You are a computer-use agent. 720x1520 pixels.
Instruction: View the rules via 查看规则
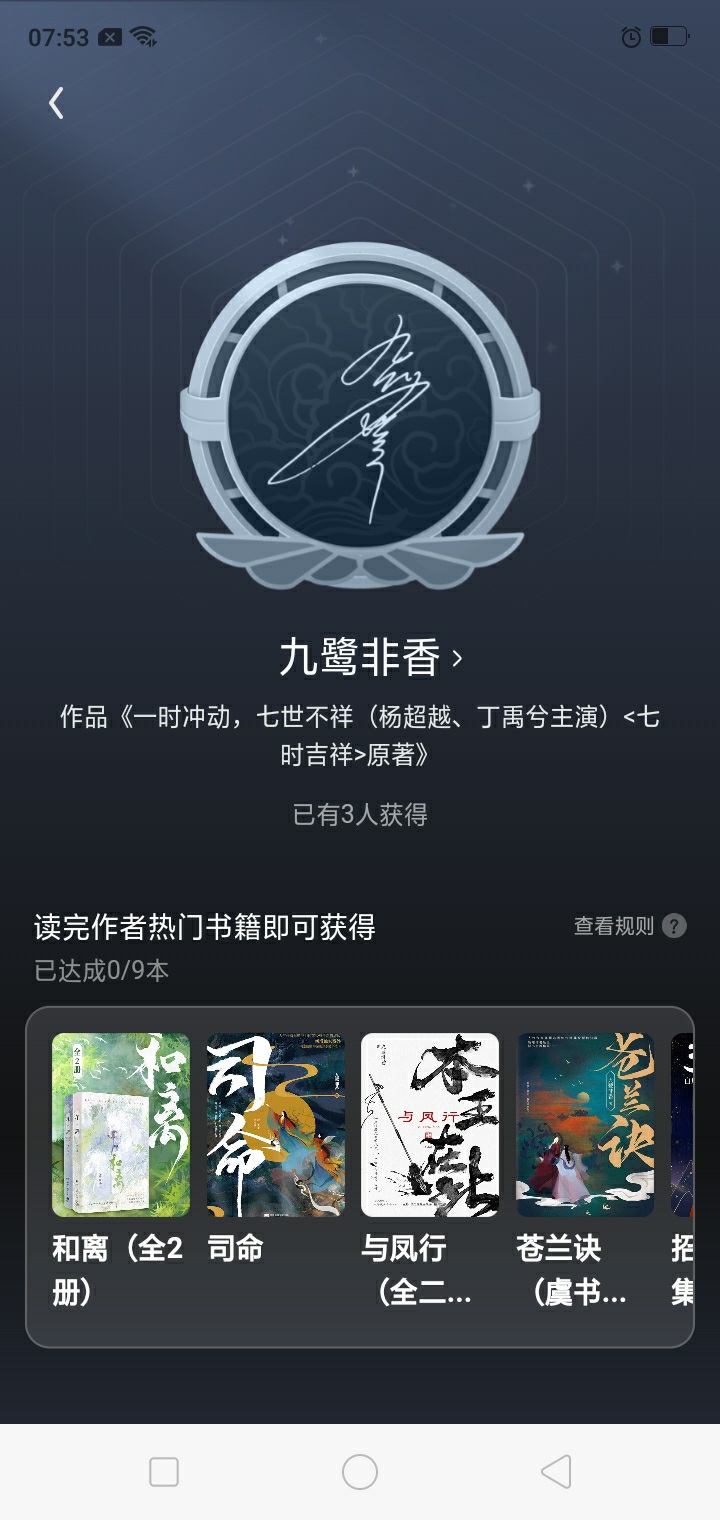pos(630,926)
